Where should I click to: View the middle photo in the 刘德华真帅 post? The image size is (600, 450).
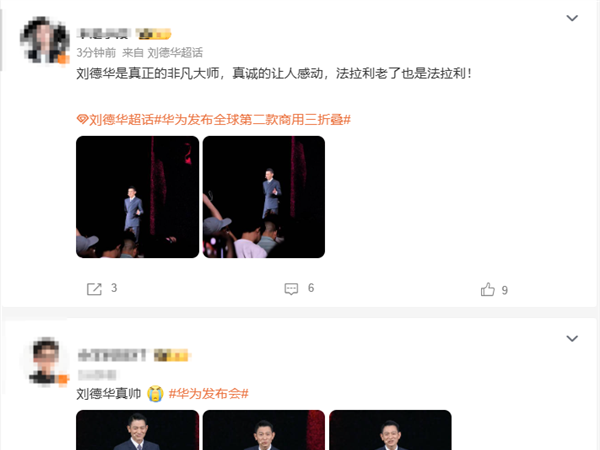point(264,431)
